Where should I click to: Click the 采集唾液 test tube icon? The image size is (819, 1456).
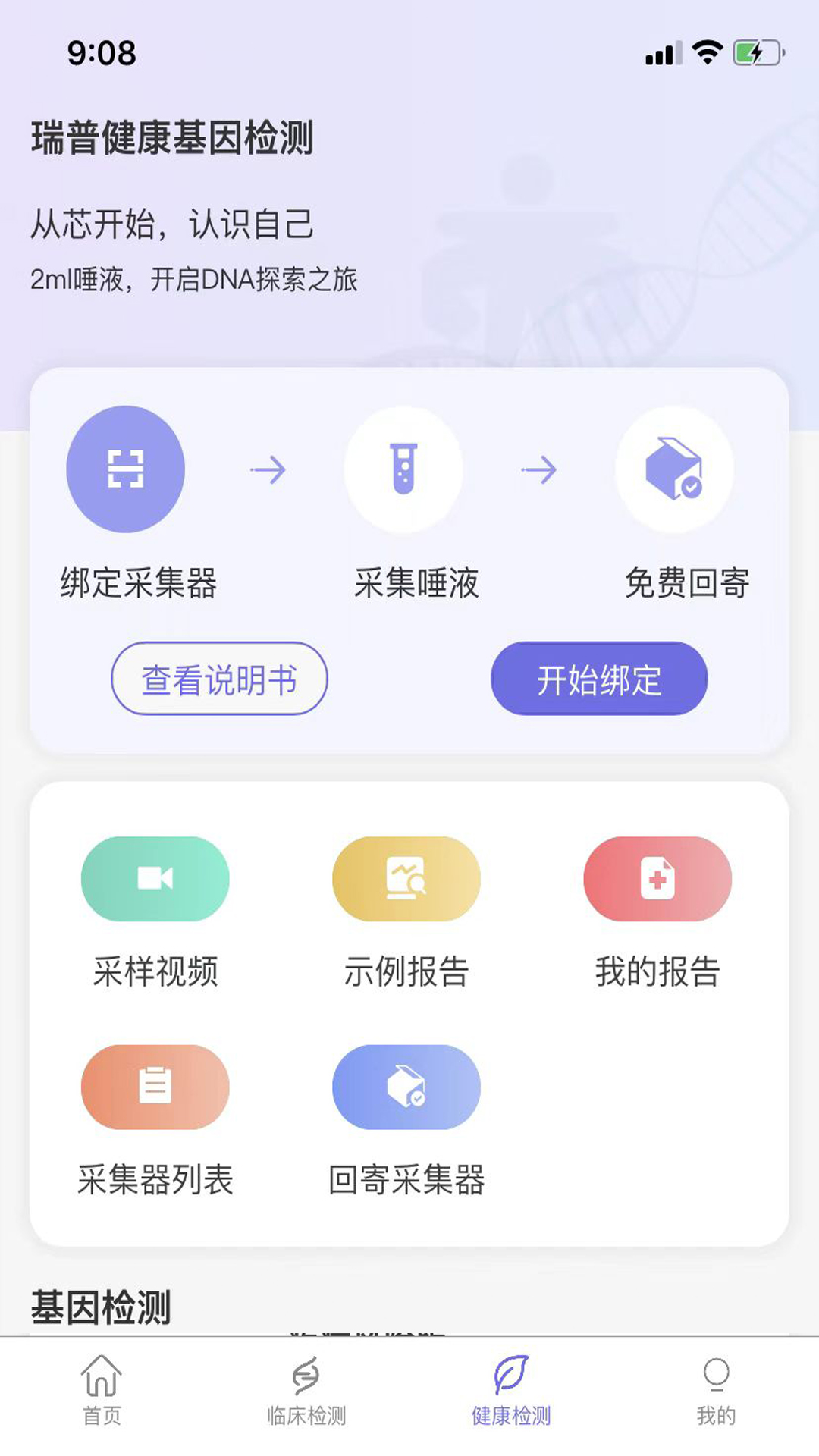pyautogui.click(x=403, y=469)
